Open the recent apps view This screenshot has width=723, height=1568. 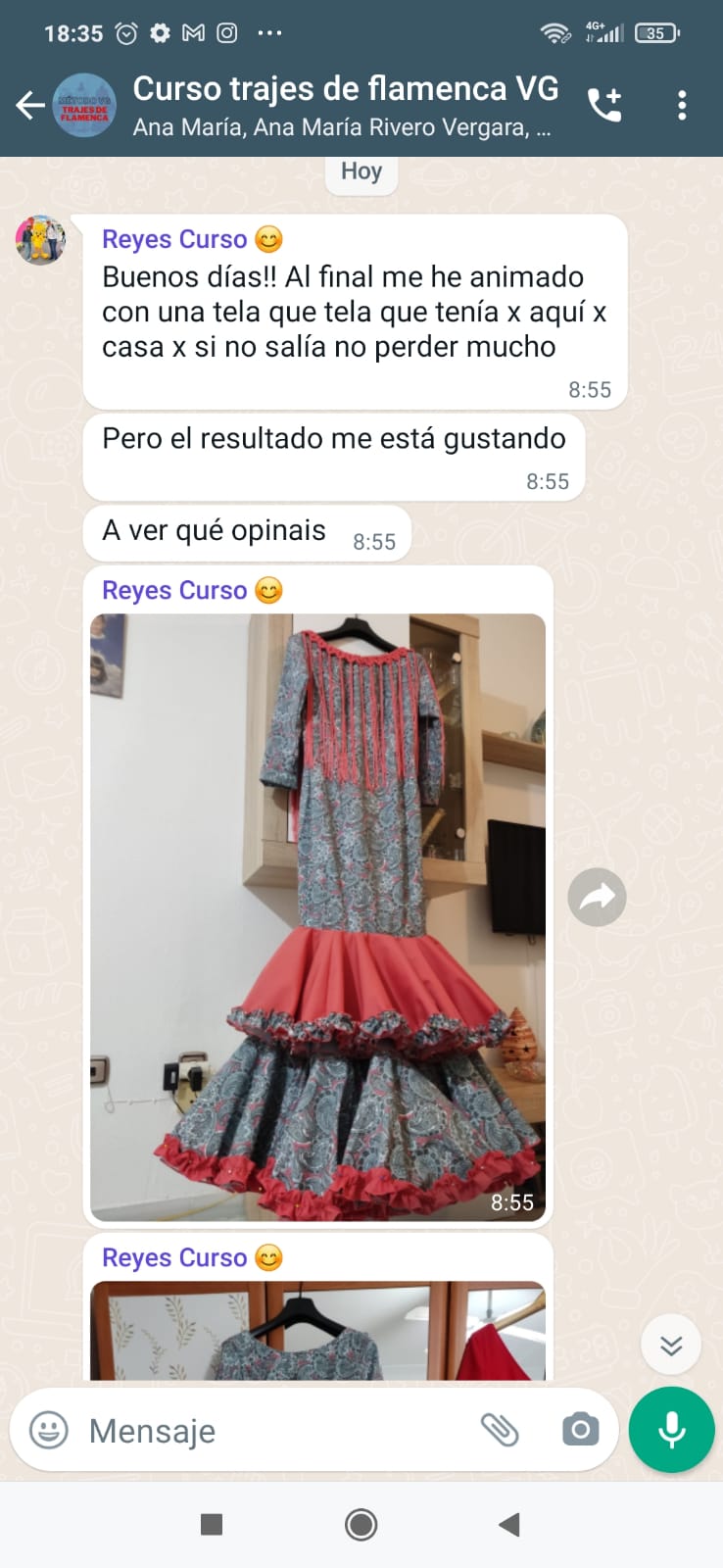coord(212,1524)
